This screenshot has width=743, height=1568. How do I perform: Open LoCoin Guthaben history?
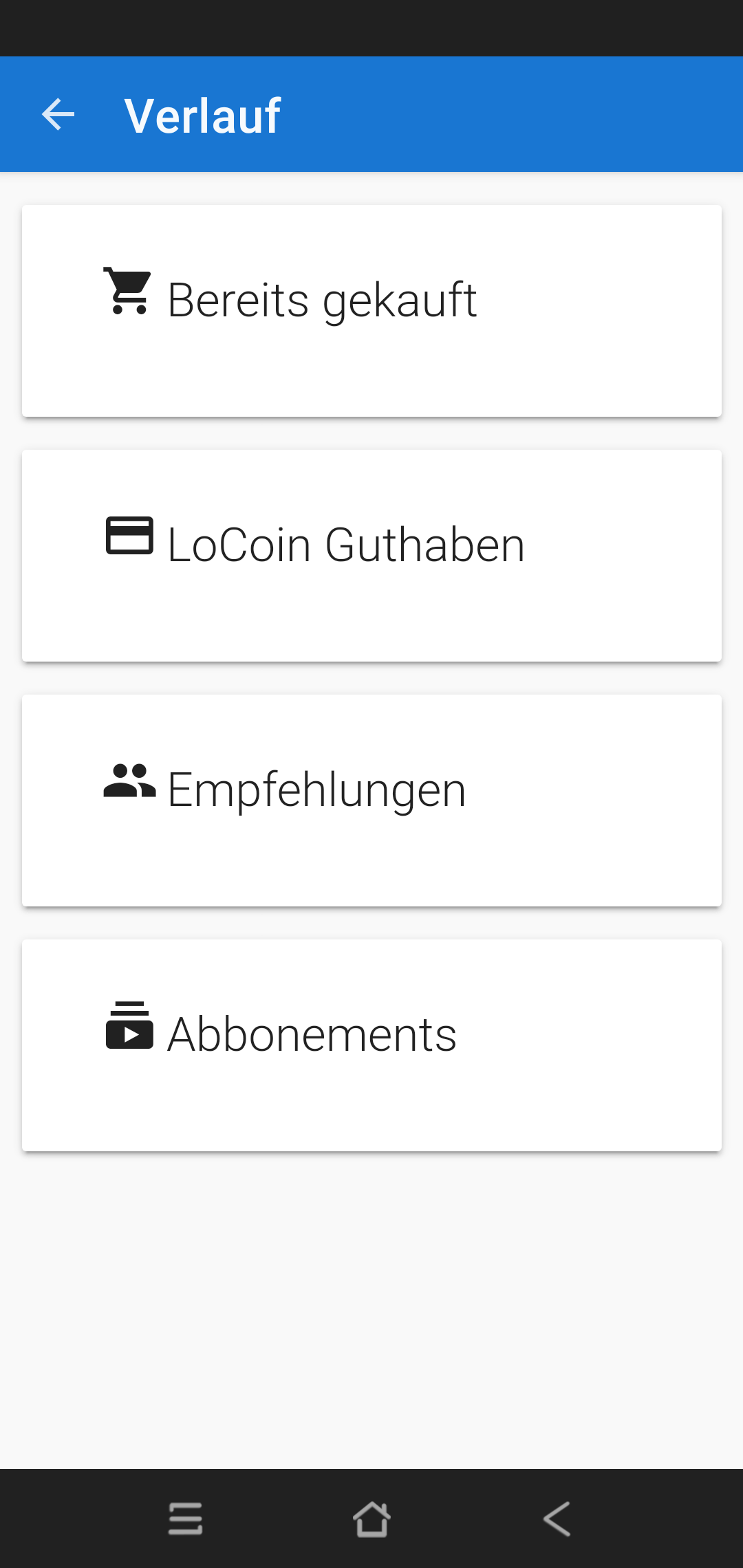click(x=371, y=556)
